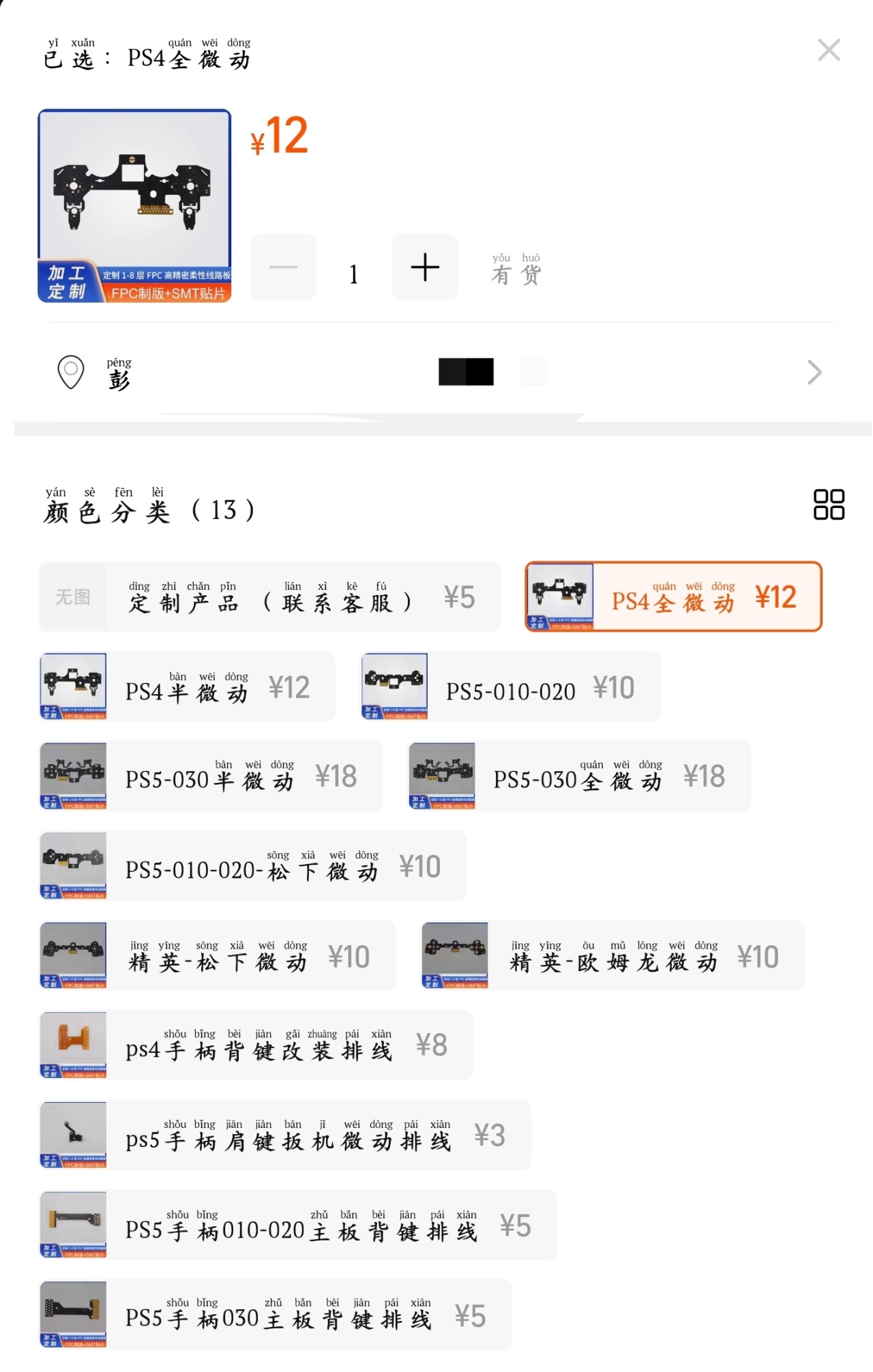Viewport: 873px width, 1372px height.
Task: Open the PS4全微动 product image
Action: 134,205
